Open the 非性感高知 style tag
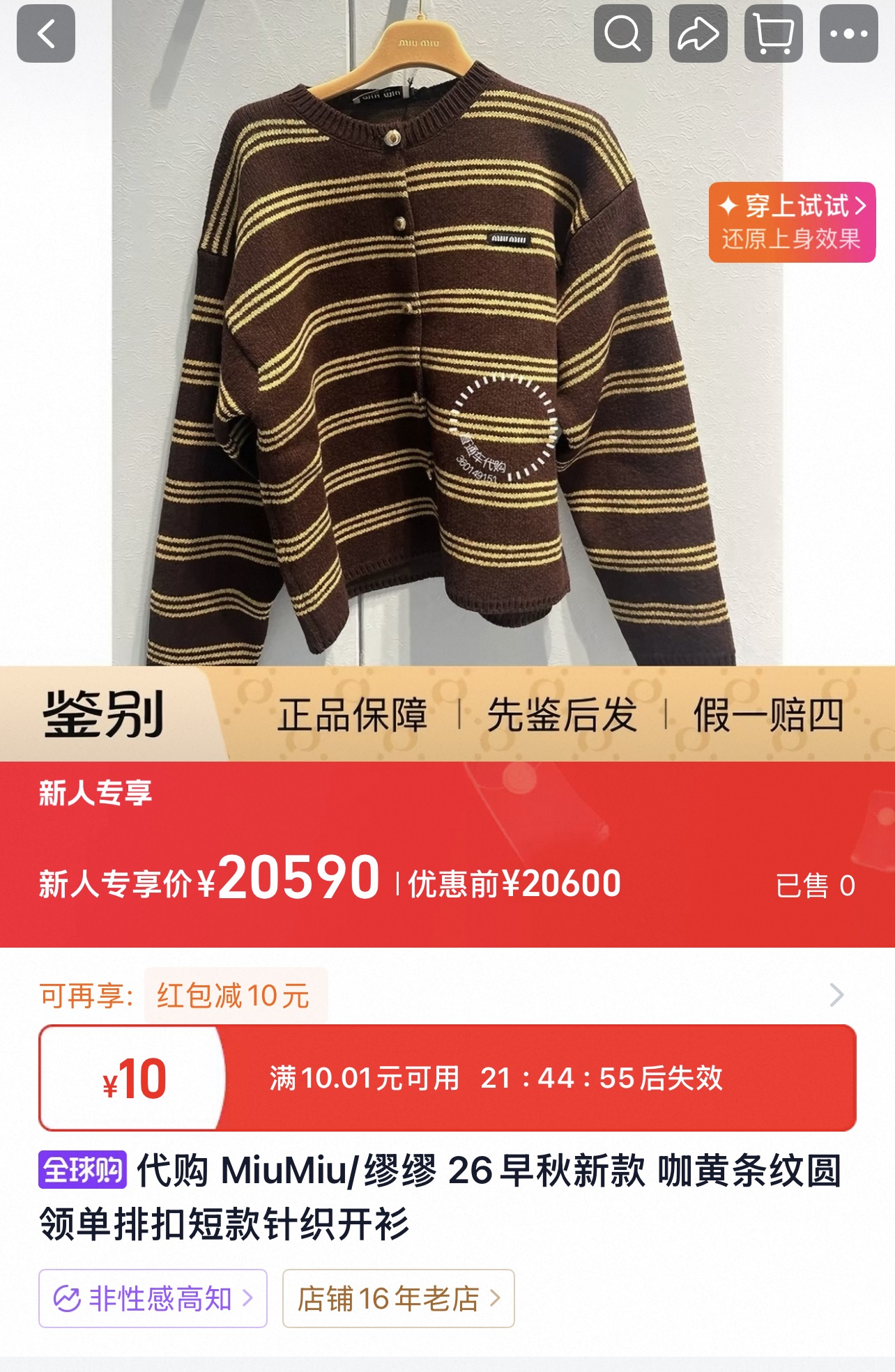 click(x=153, y=1298)
